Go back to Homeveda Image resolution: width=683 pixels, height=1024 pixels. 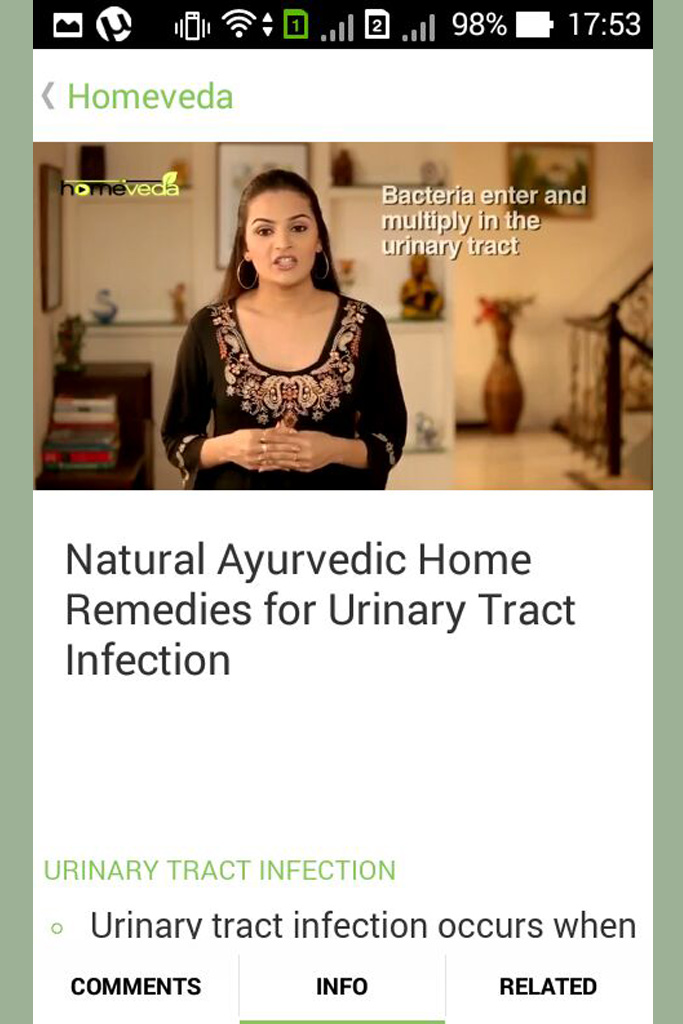(x=137, y=97)
